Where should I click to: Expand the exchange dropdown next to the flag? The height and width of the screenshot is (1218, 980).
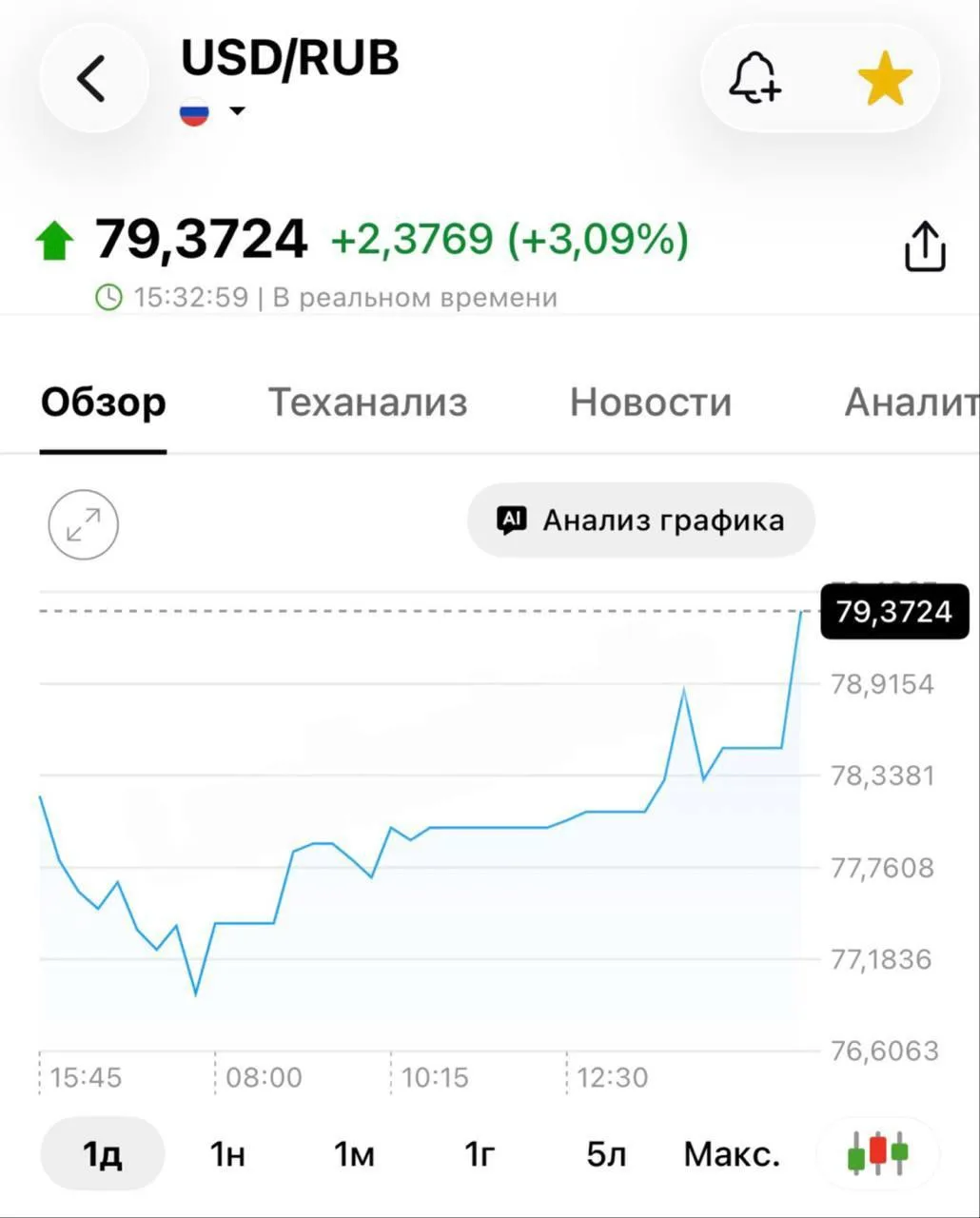point(237,111)
